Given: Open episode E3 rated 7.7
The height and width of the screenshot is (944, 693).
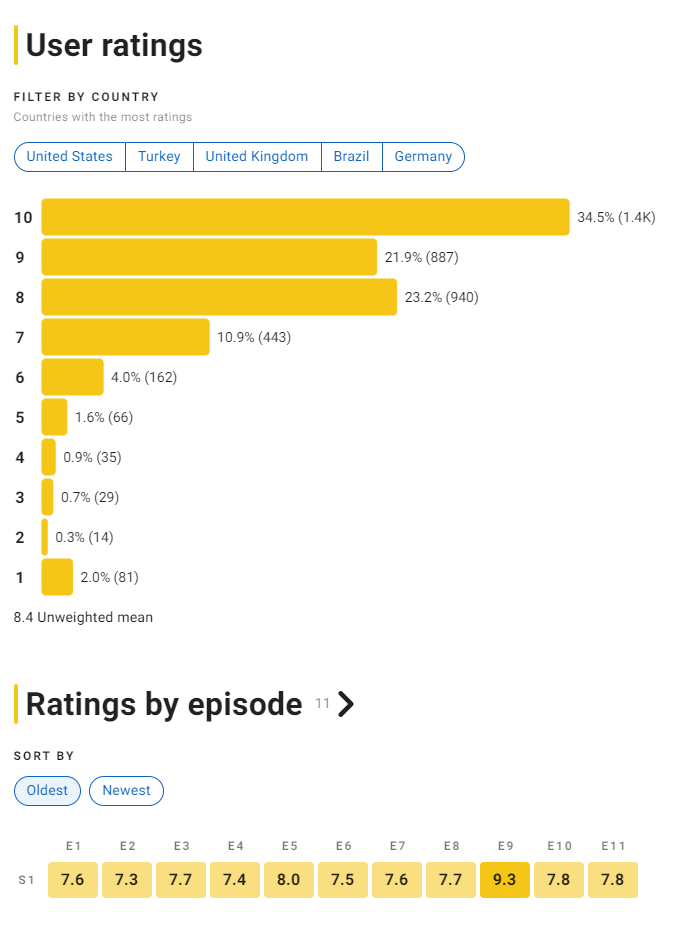Looking at the screenshot, I should (x=181, y=880).
